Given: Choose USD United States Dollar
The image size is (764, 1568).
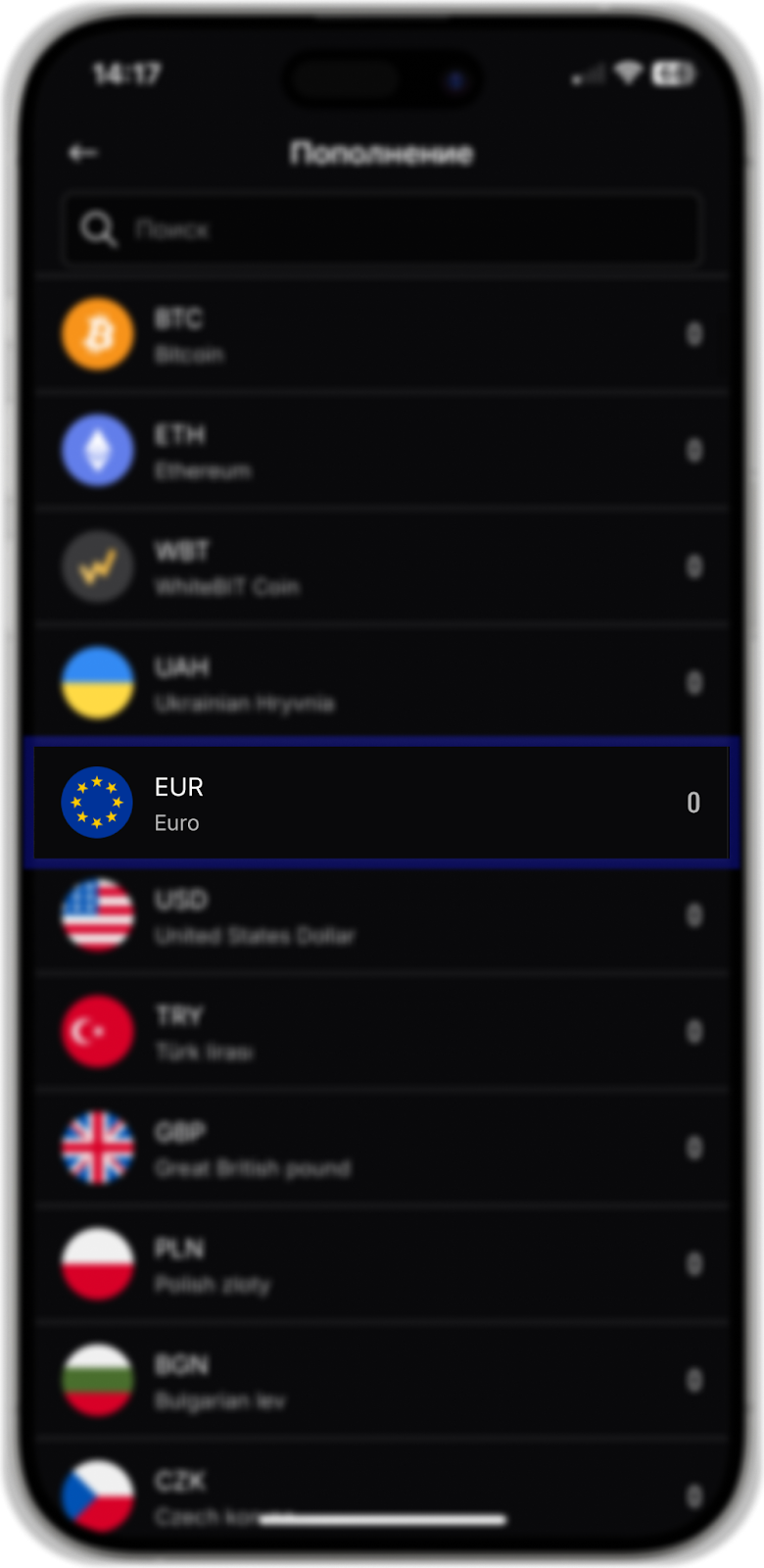Looking at the screenshot, I should point(382,916).
